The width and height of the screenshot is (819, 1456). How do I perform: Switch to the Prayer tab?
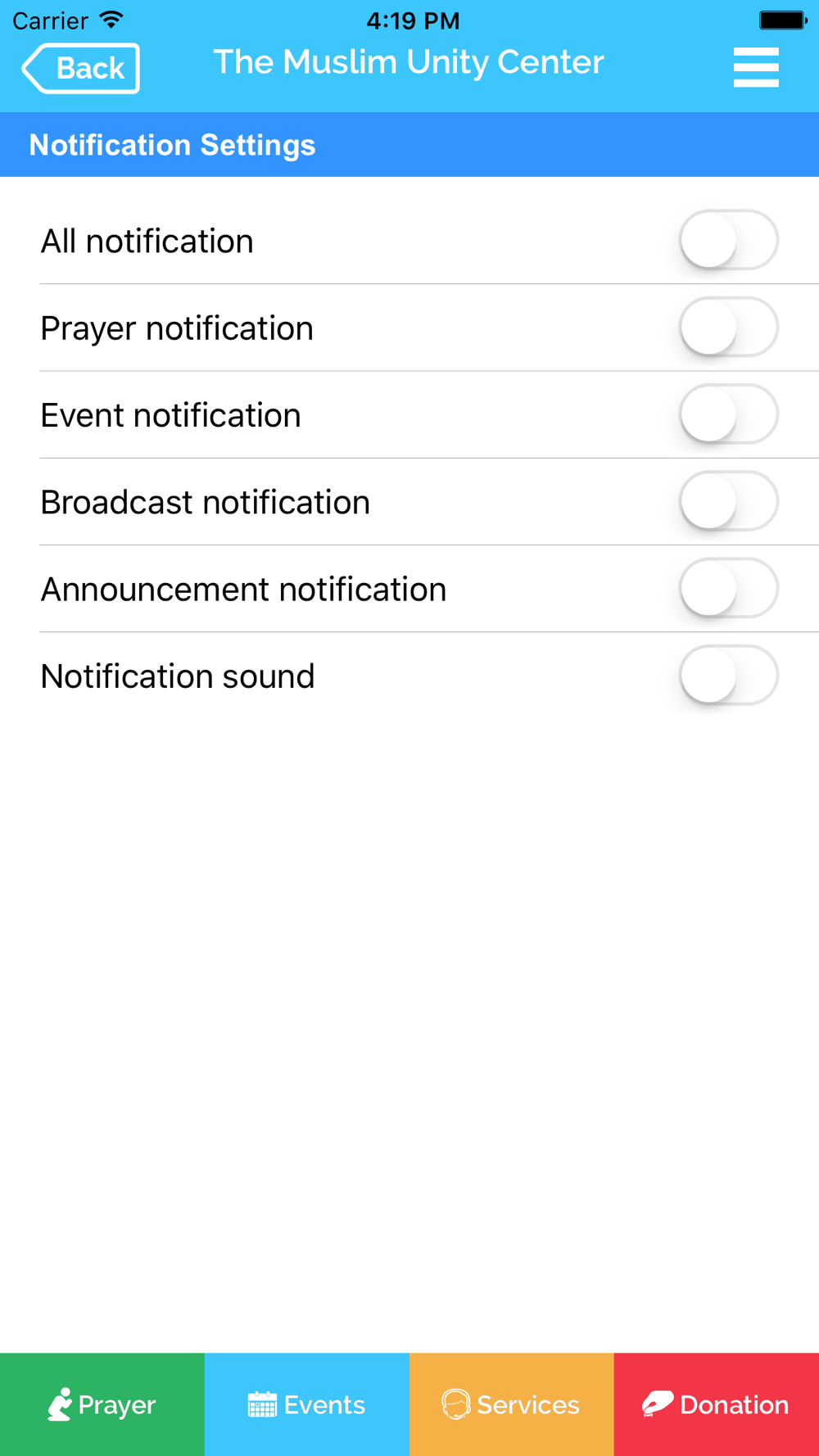(x=102, y=1404)
